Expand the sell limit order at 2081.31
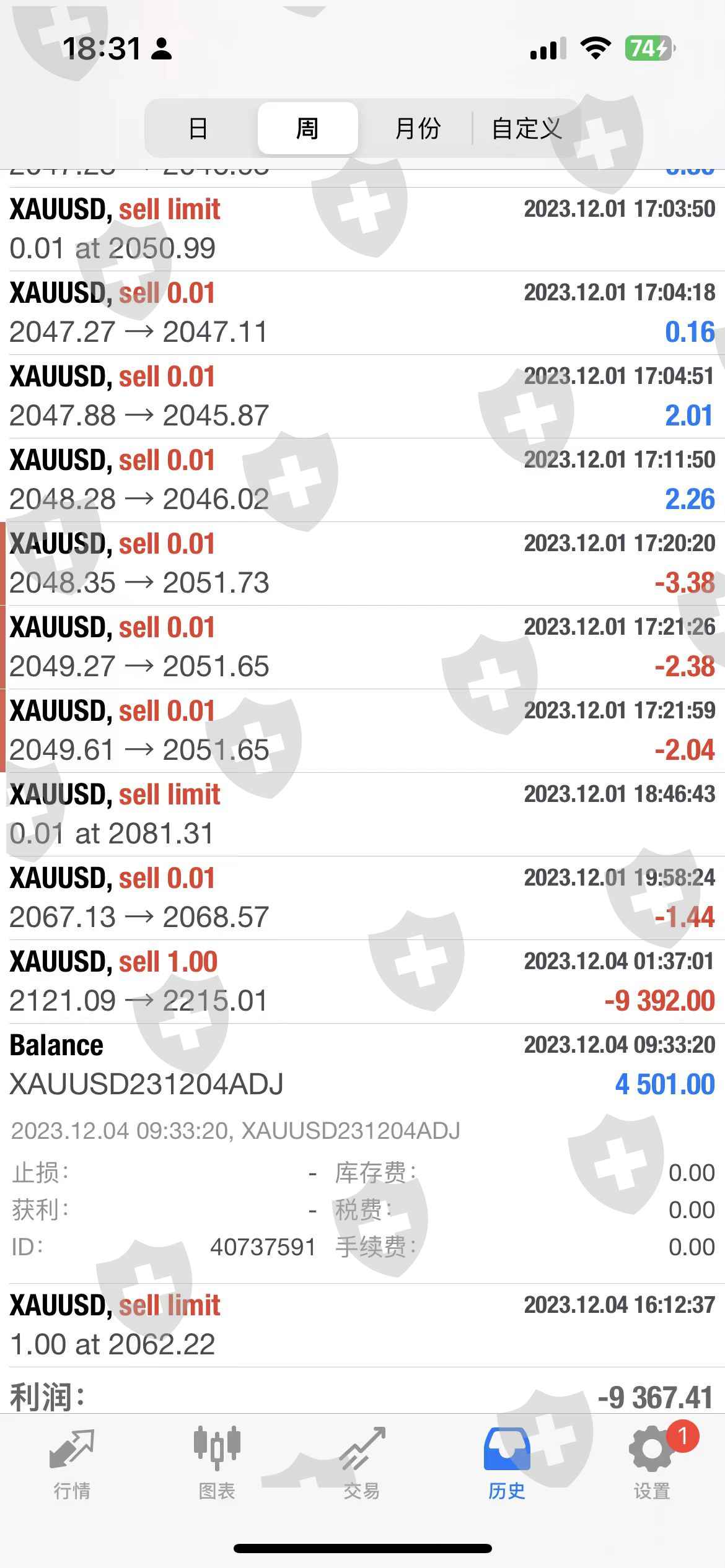The height and width of the screenshot is (1568, 725). [362, 814]
